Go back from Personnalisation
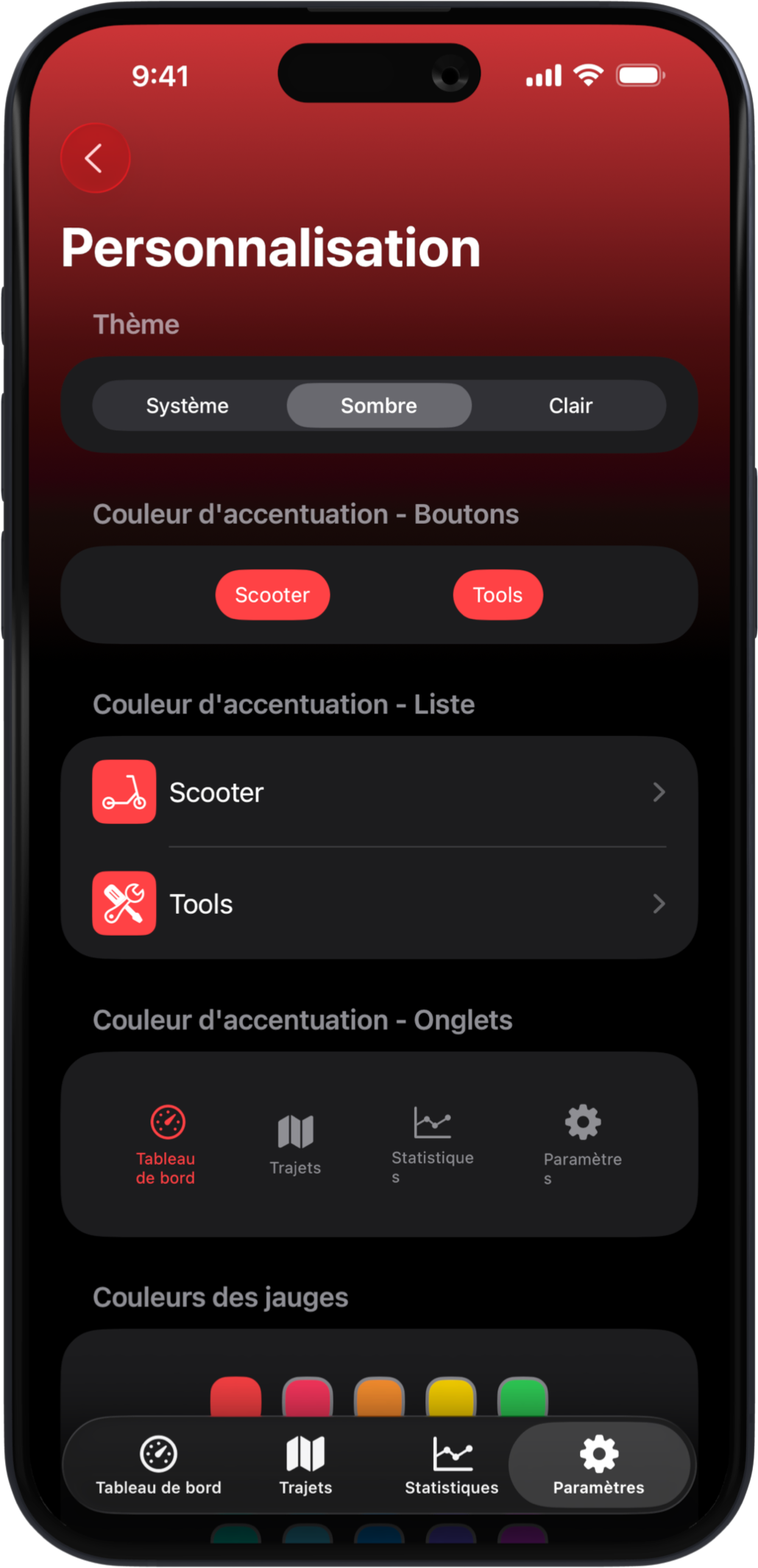 (95, 158)
